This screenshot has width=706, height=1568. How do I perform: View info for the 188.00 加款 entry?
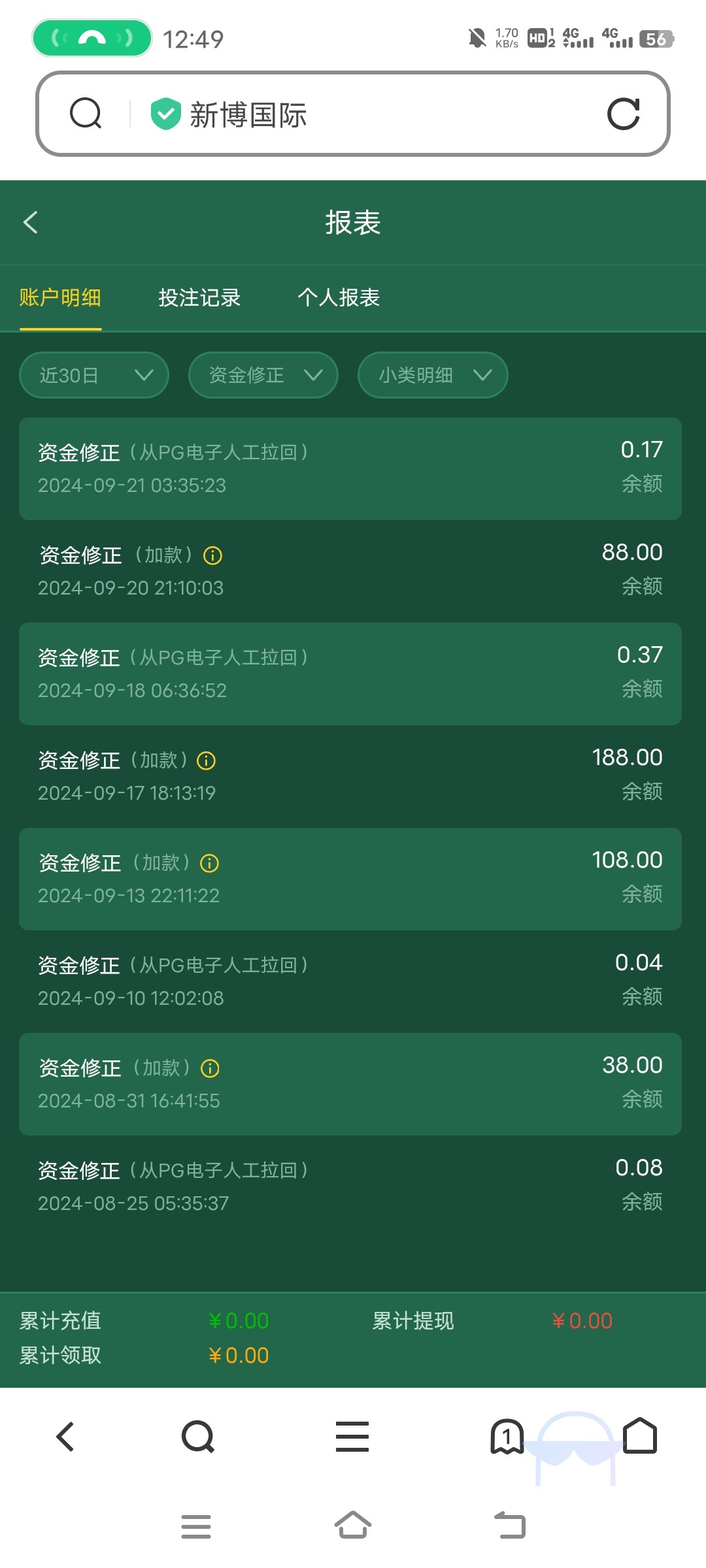click(x=207, y=761)
